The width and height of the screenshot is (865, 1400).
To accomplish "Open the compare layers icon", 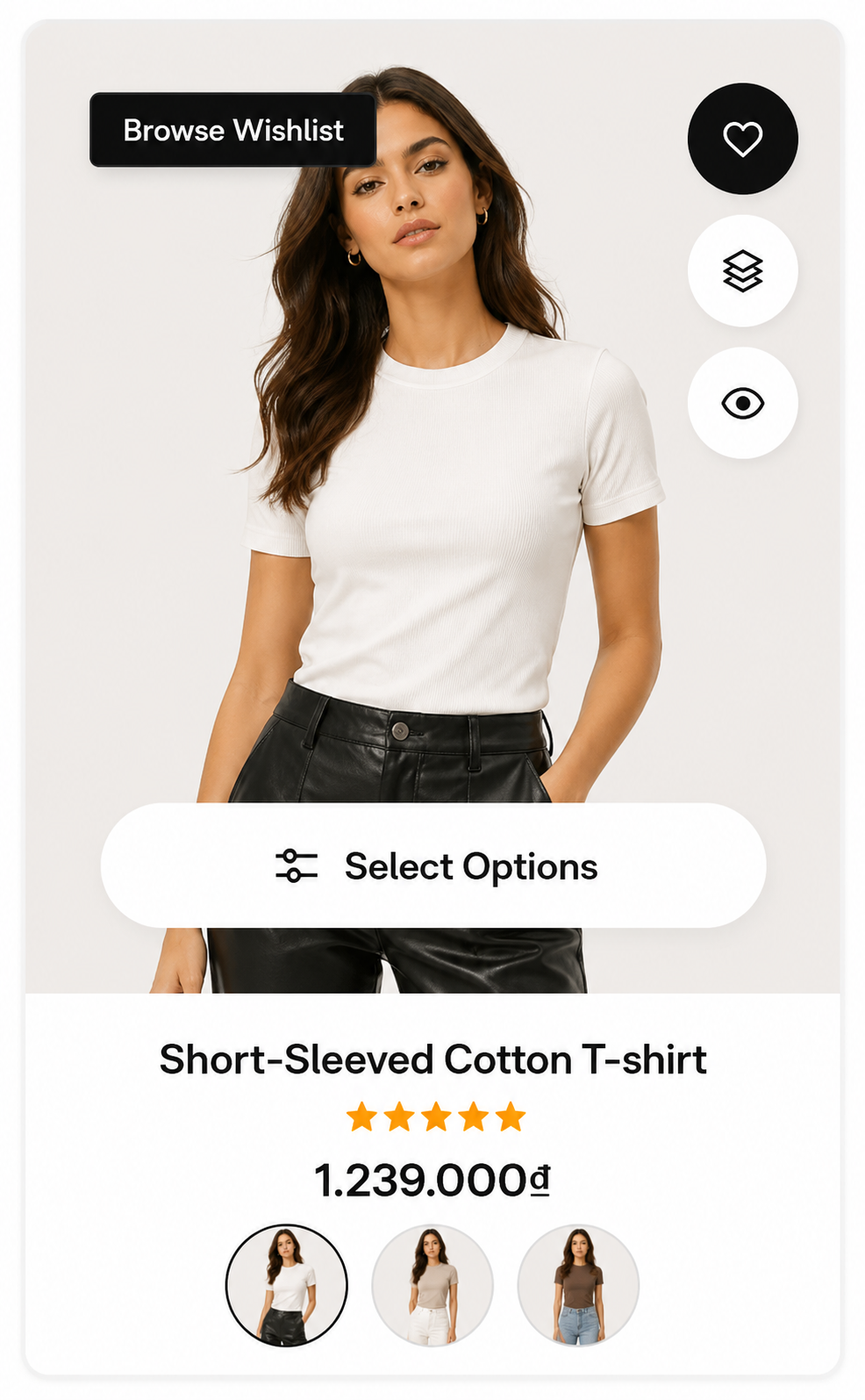I will pos(742,270).
